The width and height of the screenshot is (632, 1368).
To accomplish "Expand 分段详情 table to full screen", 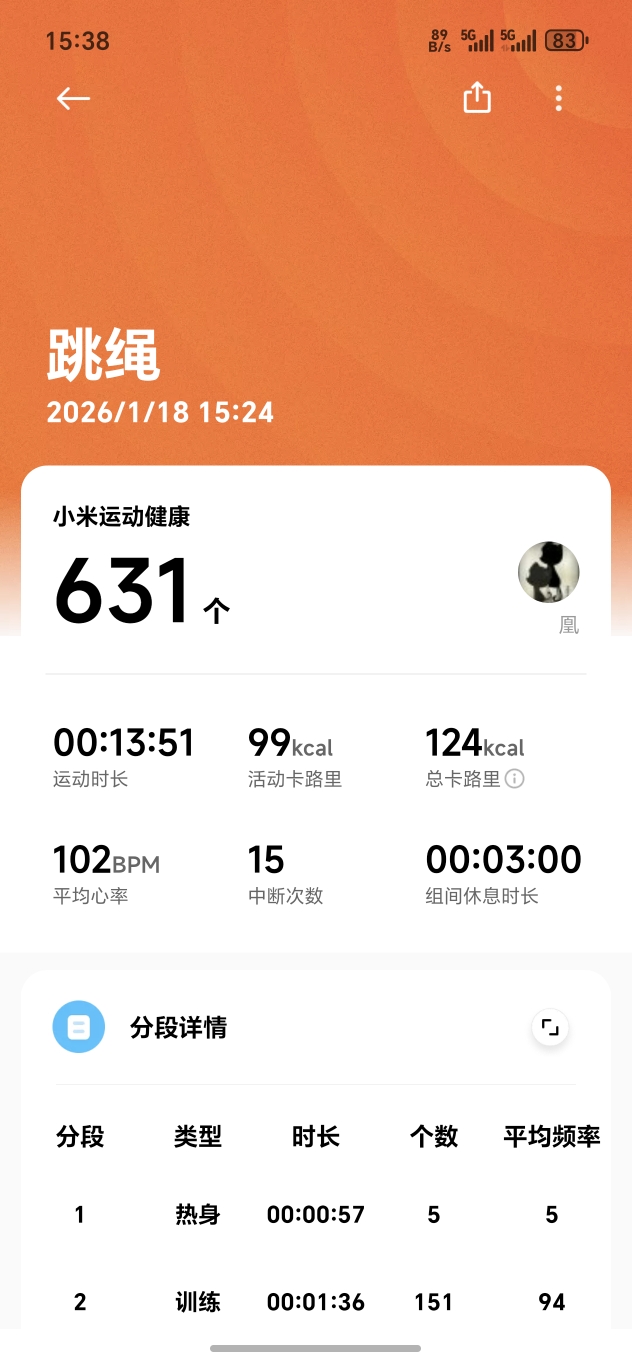I will (x=550, y=1027).
